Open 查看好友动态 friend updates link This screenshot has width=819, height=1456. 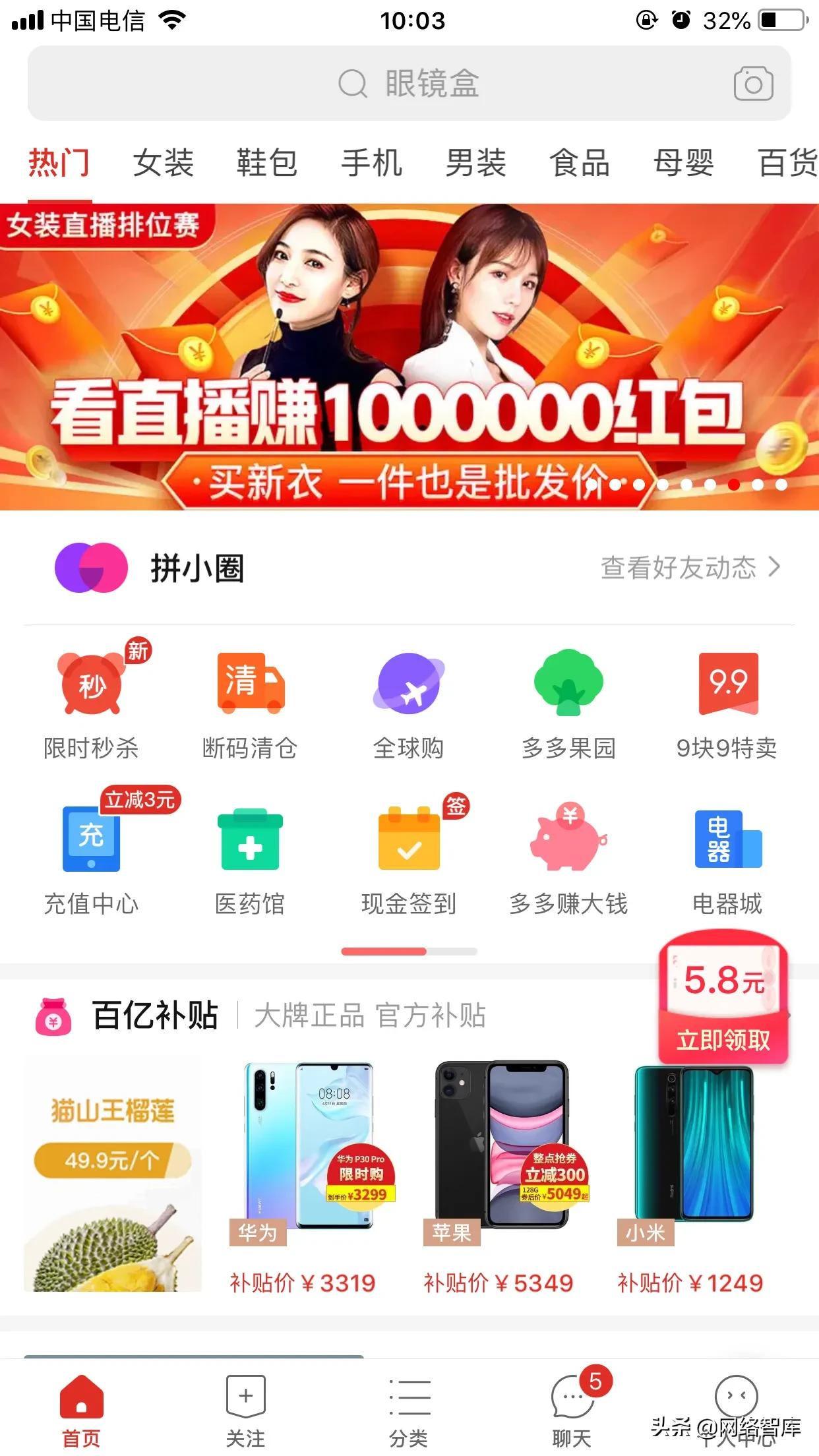pos(679,568)
